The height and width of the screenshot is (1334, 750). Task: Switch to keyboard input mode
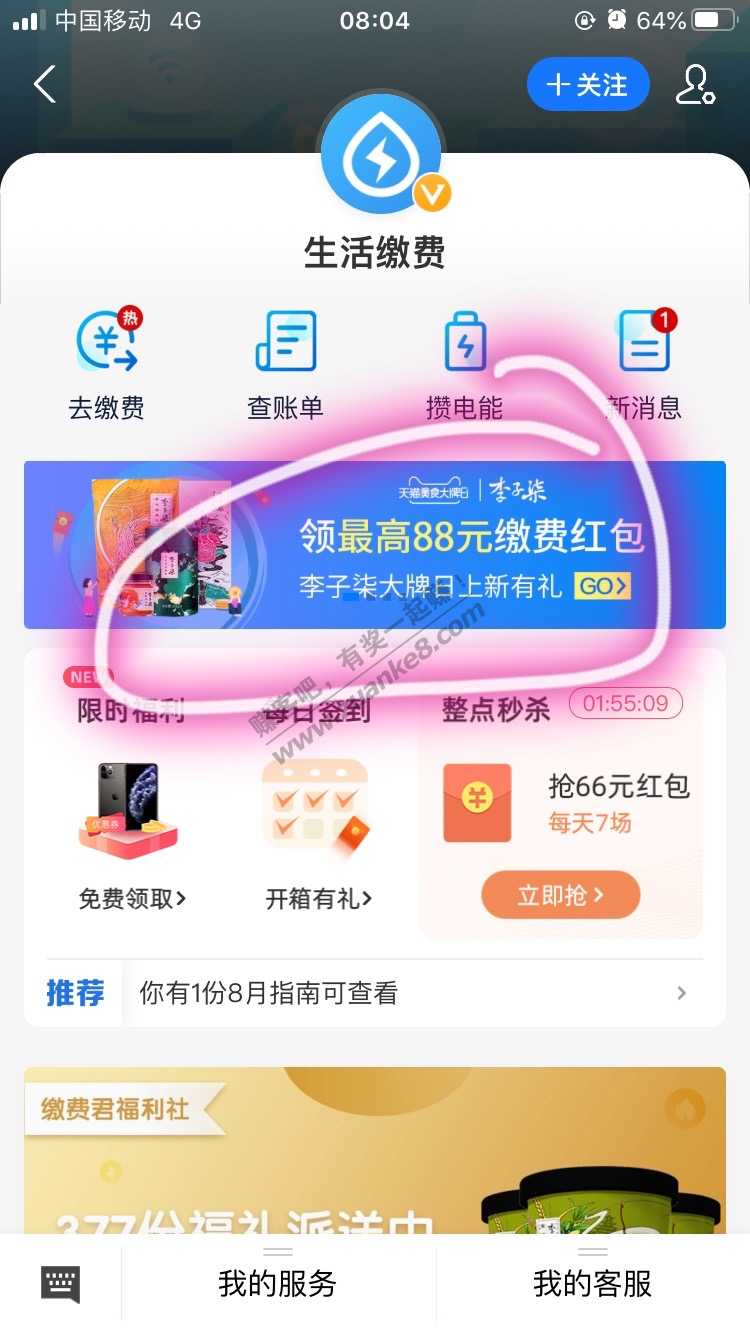pyautogui.click(x=60, y=1284)
